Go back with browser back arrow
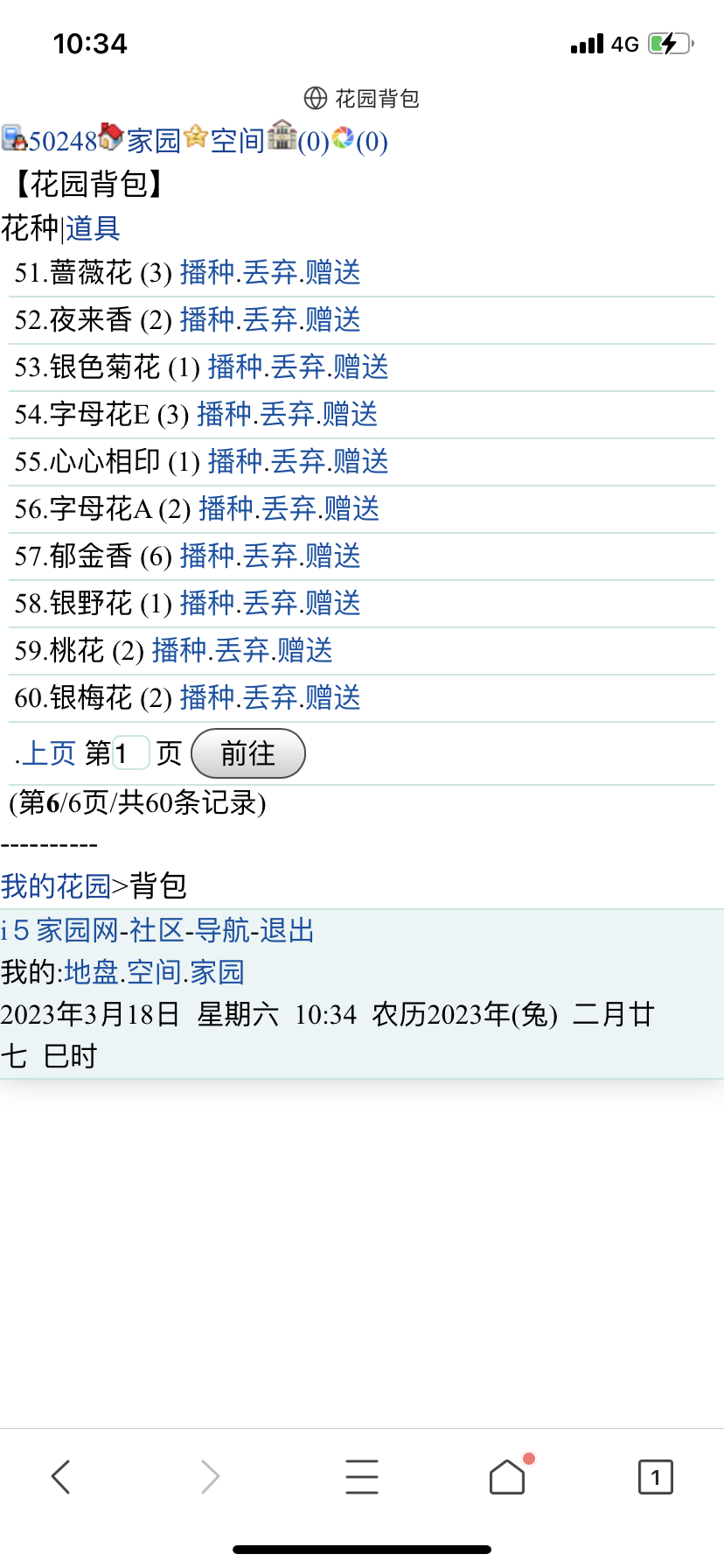This screenshot has height=1568, width=724. (60, 1477)
